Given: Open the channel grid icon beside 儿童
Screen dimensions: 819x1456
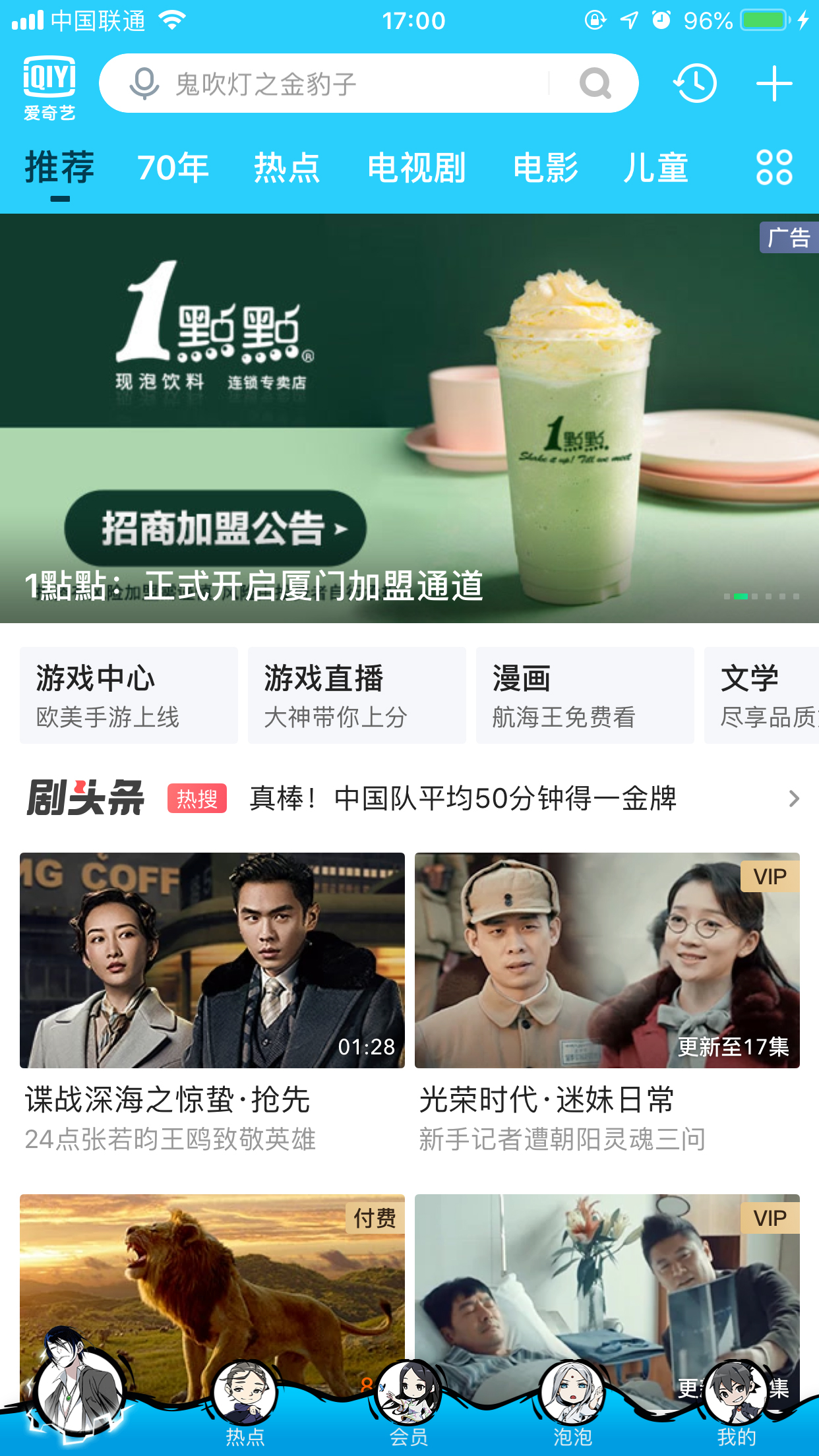Looking at the screenshot, I should tap(773, 167).
